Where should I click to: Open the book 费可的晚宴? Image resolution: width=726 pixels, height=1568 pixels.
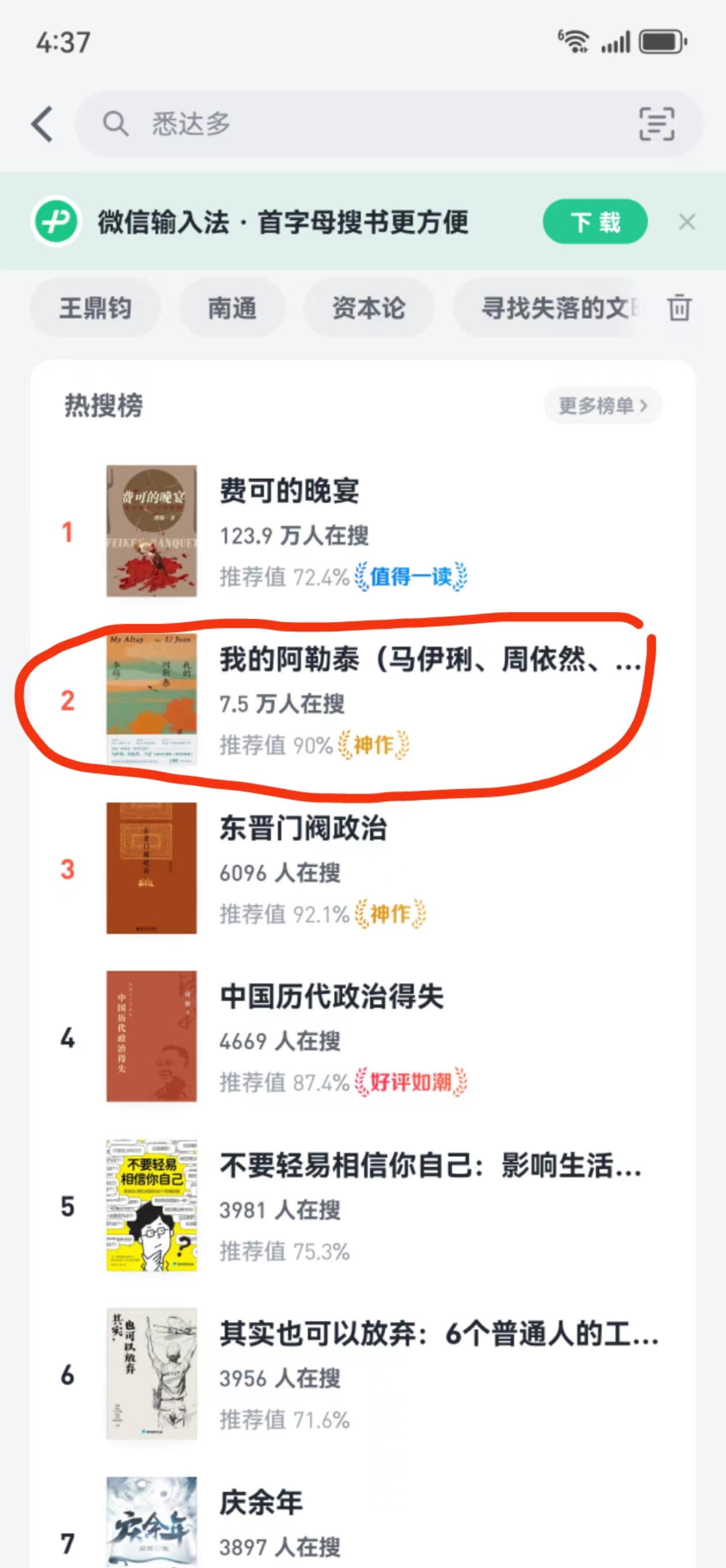289,491
